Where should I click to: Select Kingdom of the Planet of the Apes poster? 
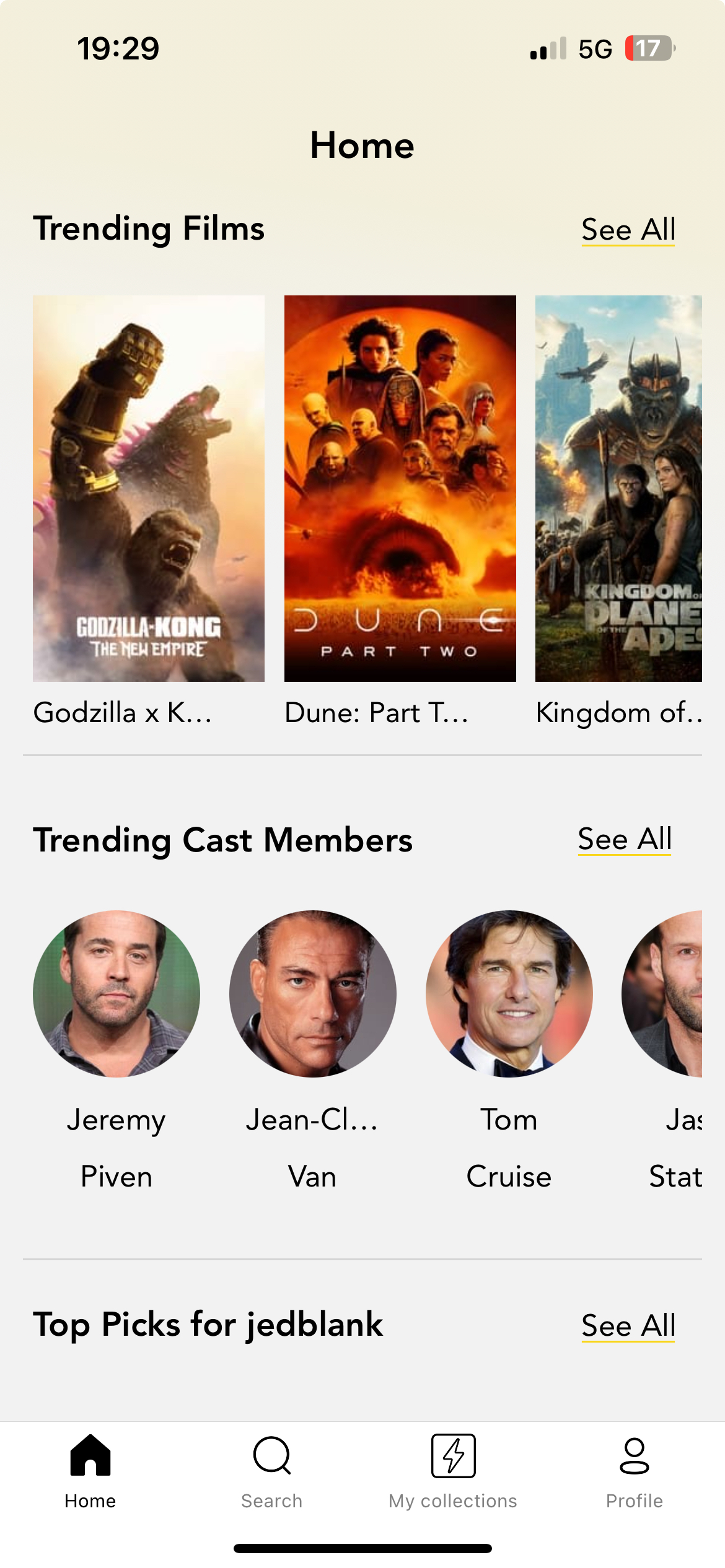(x=618, y=488)
